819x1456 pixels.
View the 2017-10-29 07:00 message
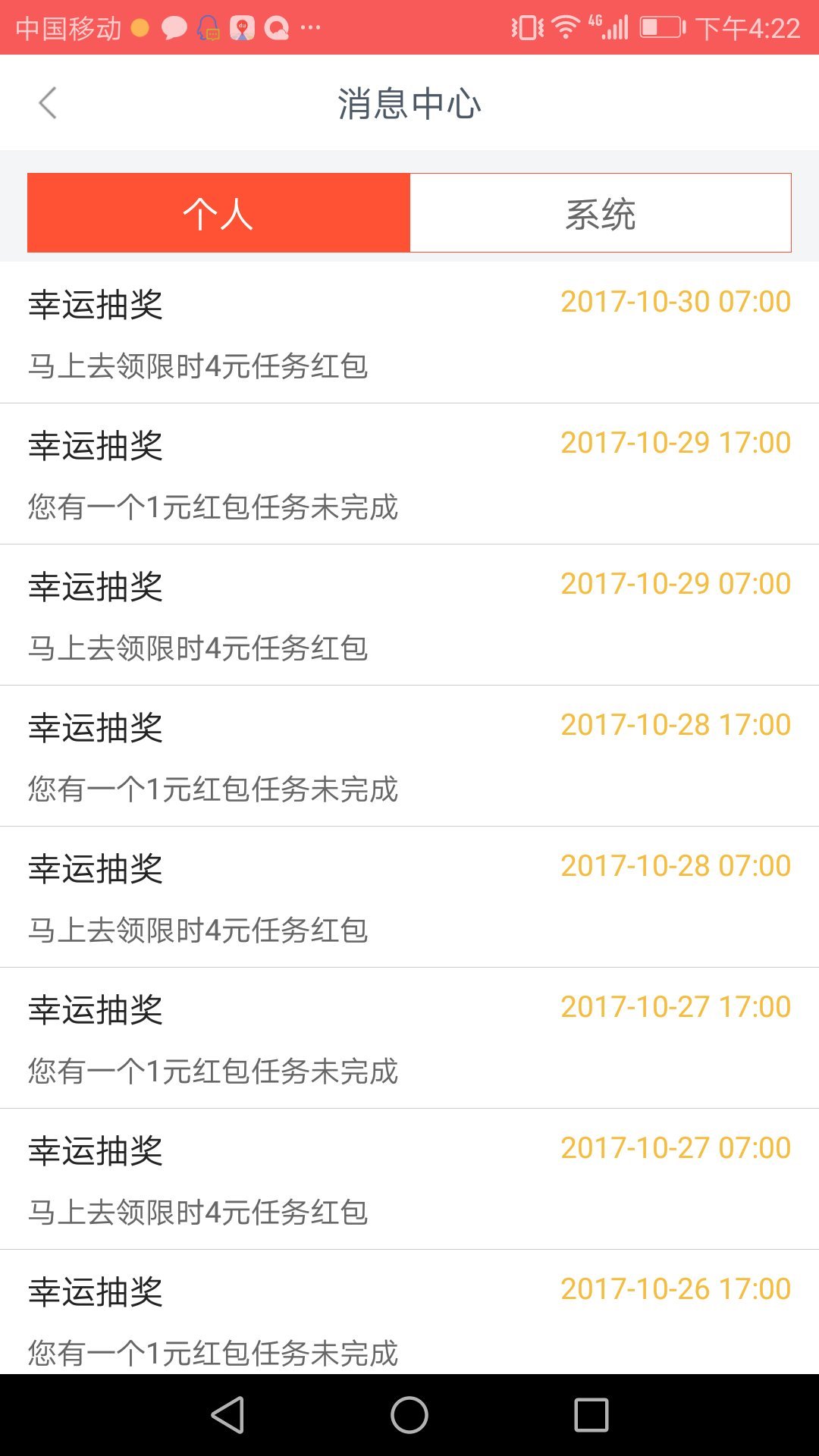[x=409, y=615]
